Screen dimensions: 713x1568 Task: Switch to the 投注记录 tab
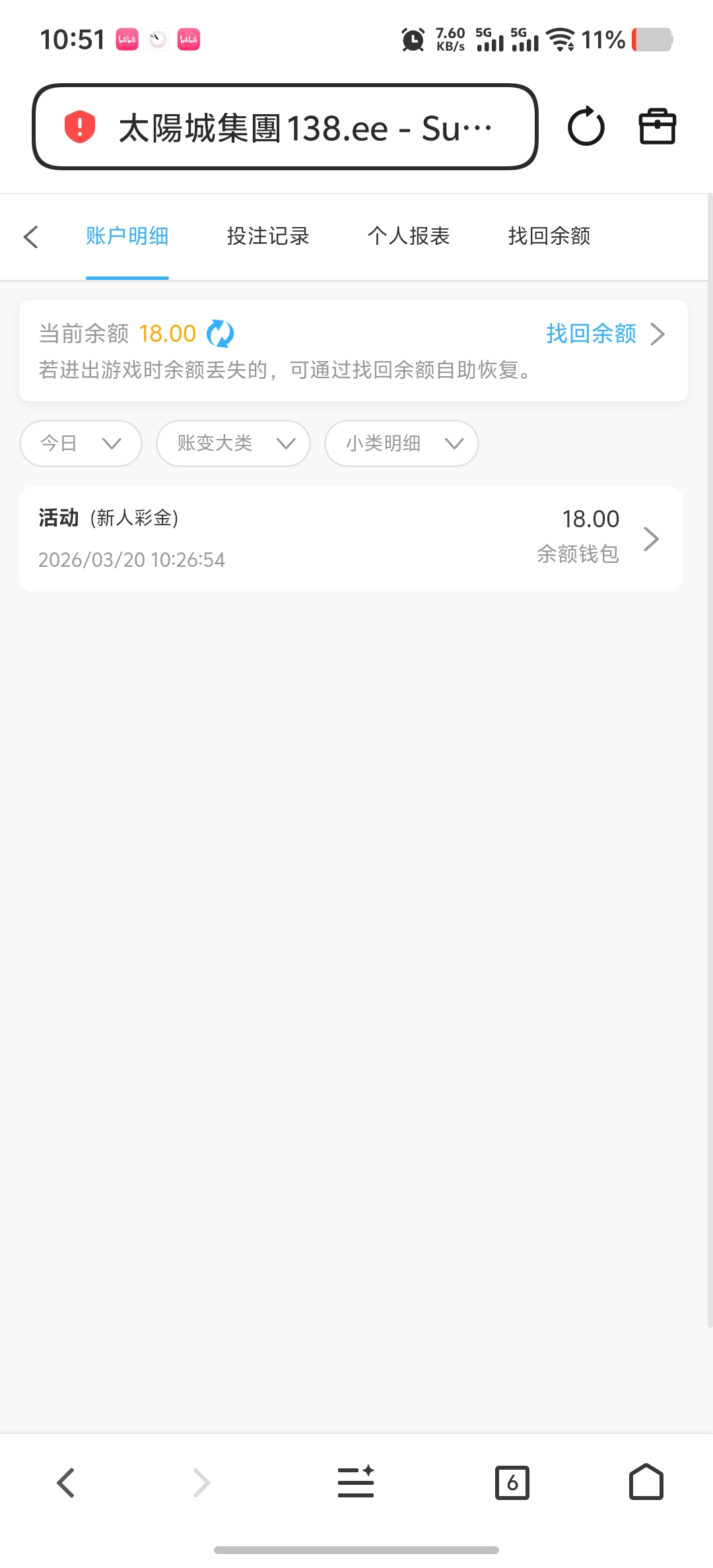267,236
